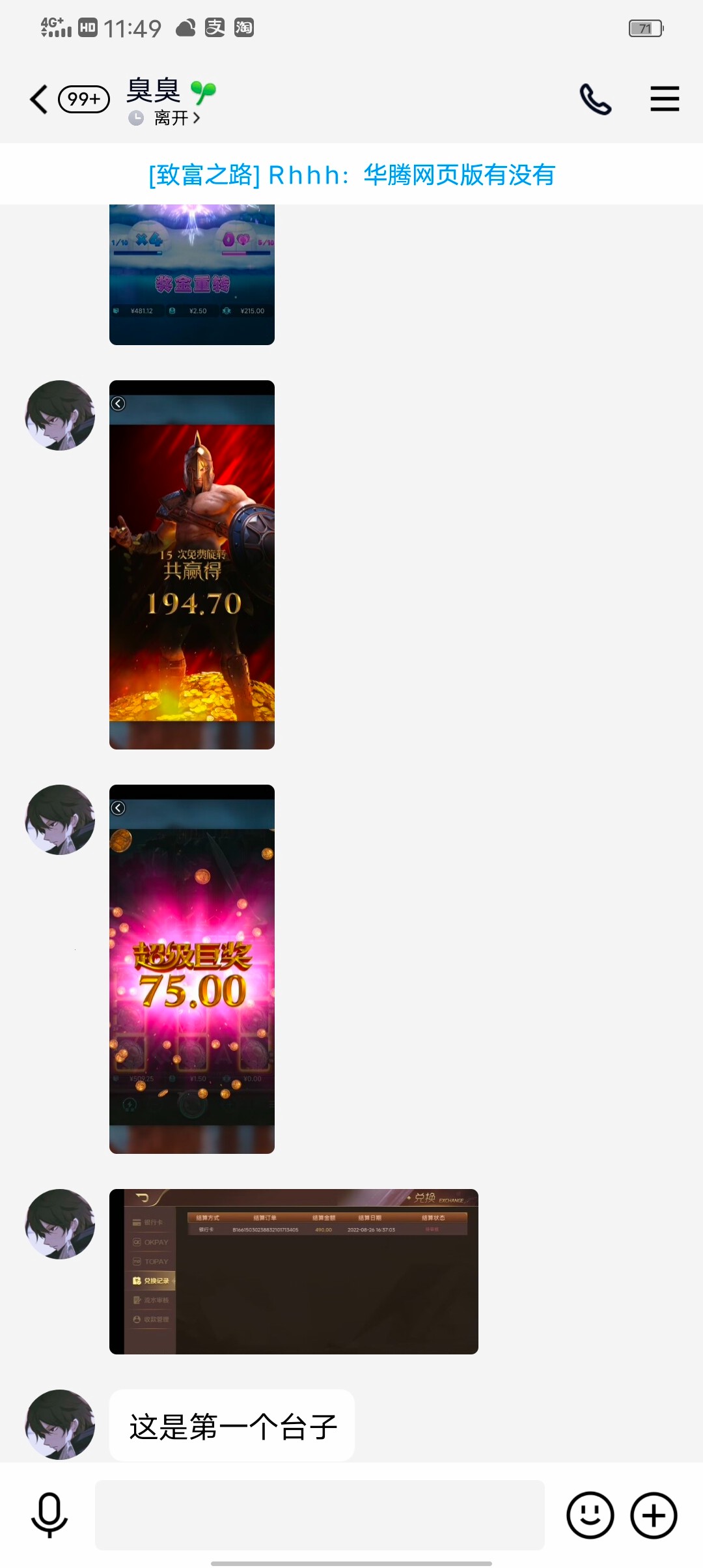
Task: Start a voice call with 臭臭
Action: click(x=595, y=100)
